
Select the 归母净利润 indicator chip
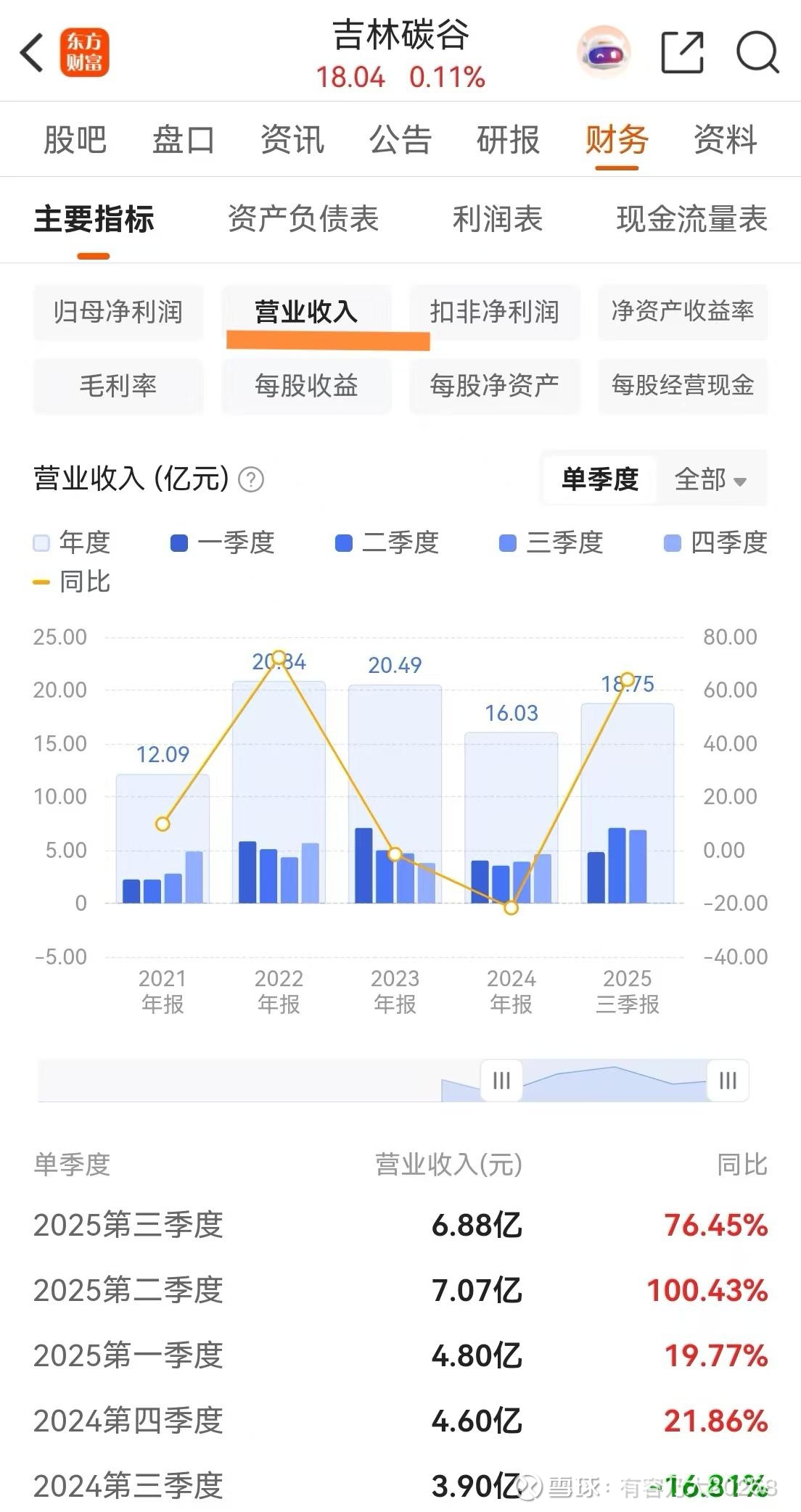pos(118,313)
